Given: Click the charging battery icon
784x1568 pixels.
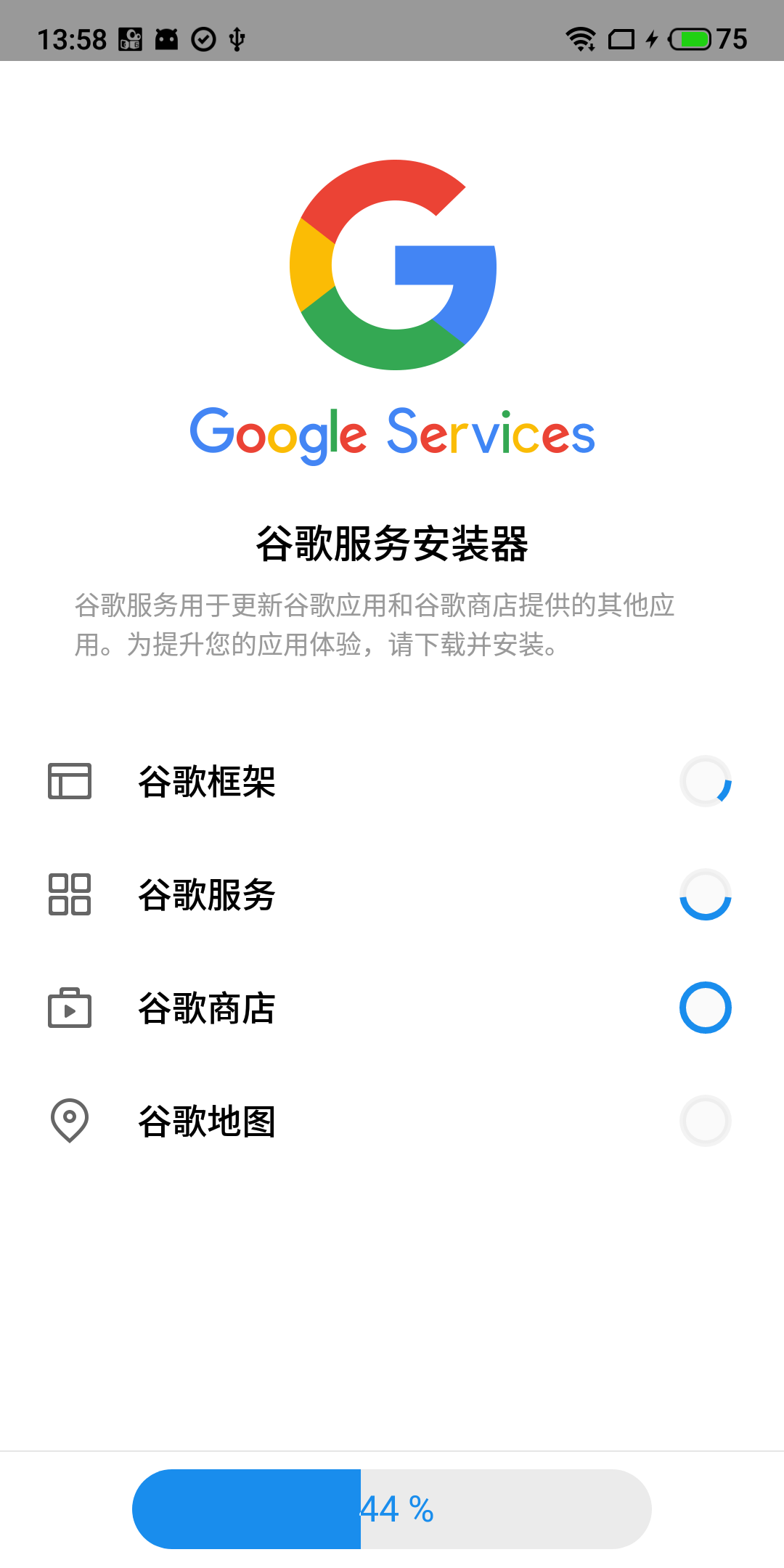Looking at the screenshot, I should (x=690, y=38).
